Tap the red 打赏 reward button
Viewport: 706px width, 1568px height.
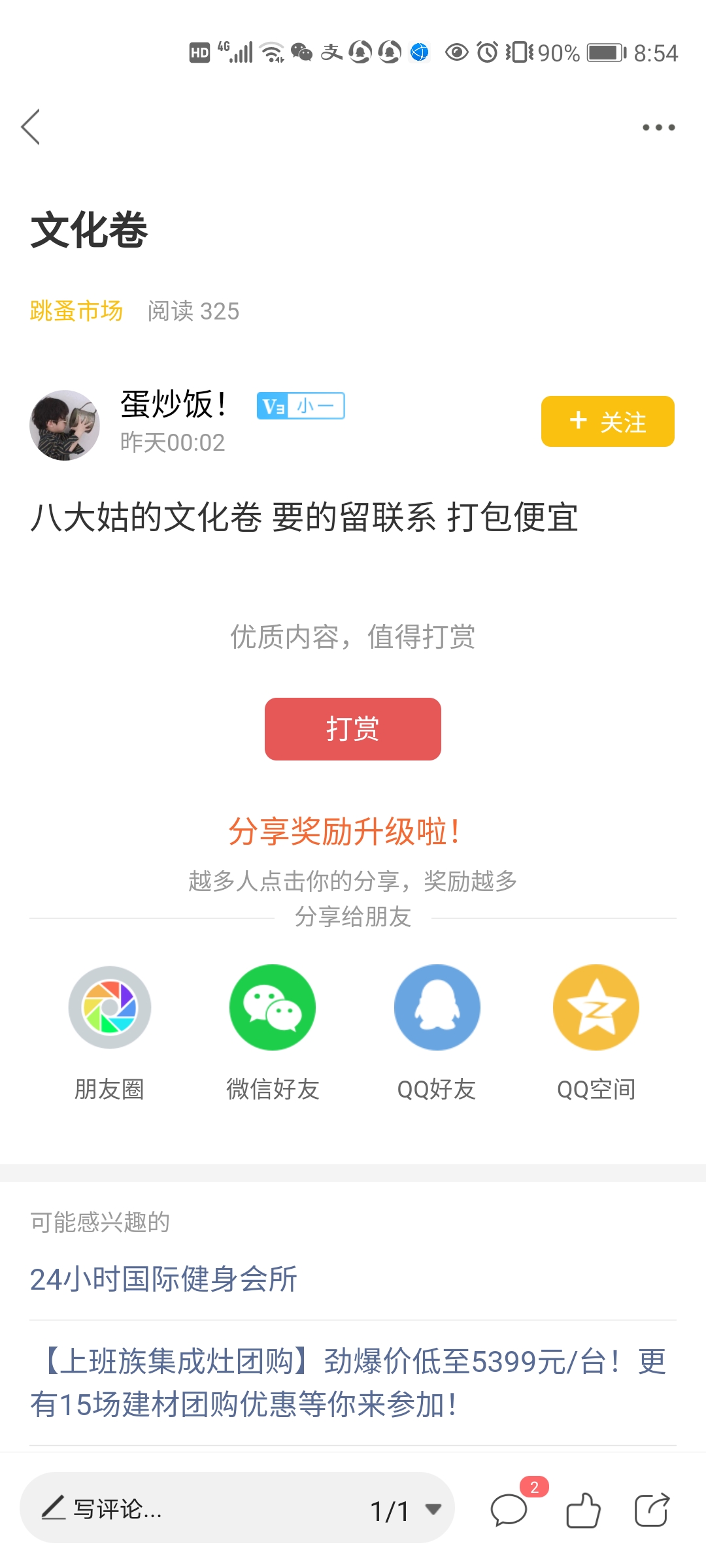point(352,728)
